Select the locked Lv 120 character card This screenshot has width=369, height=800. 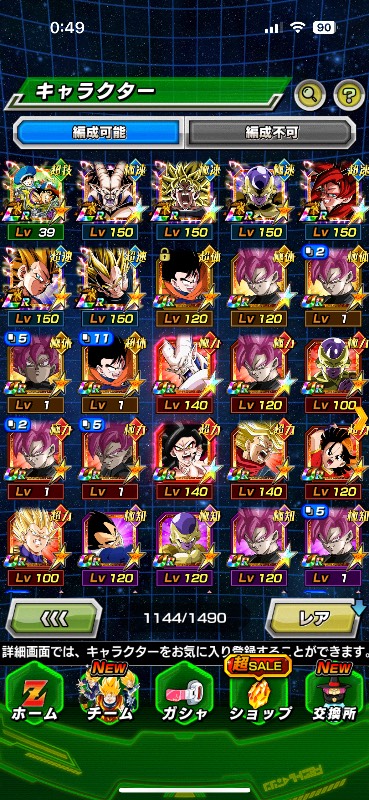(x=184, y=287)
